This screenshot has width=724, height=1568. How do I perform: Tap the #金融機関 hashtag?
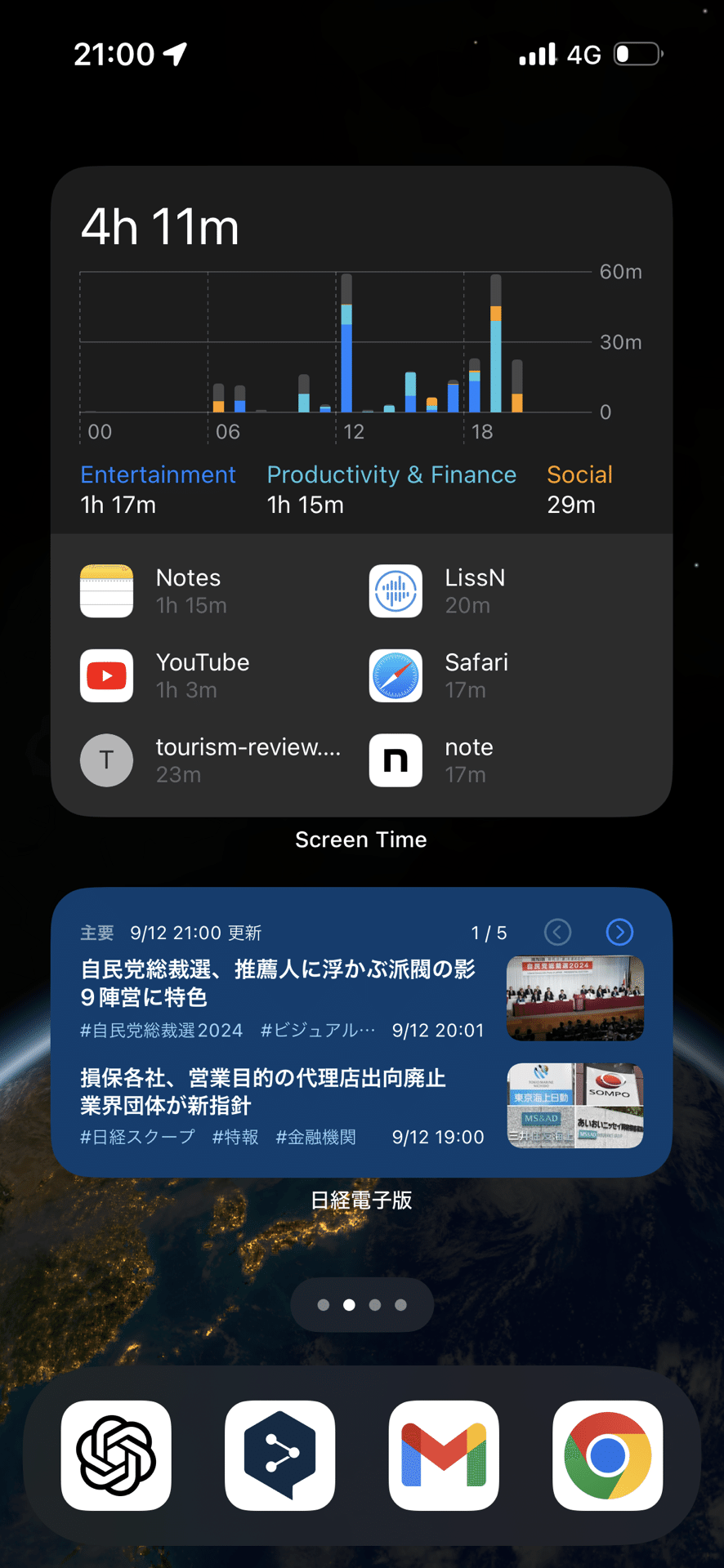[x=315, y=1137]
